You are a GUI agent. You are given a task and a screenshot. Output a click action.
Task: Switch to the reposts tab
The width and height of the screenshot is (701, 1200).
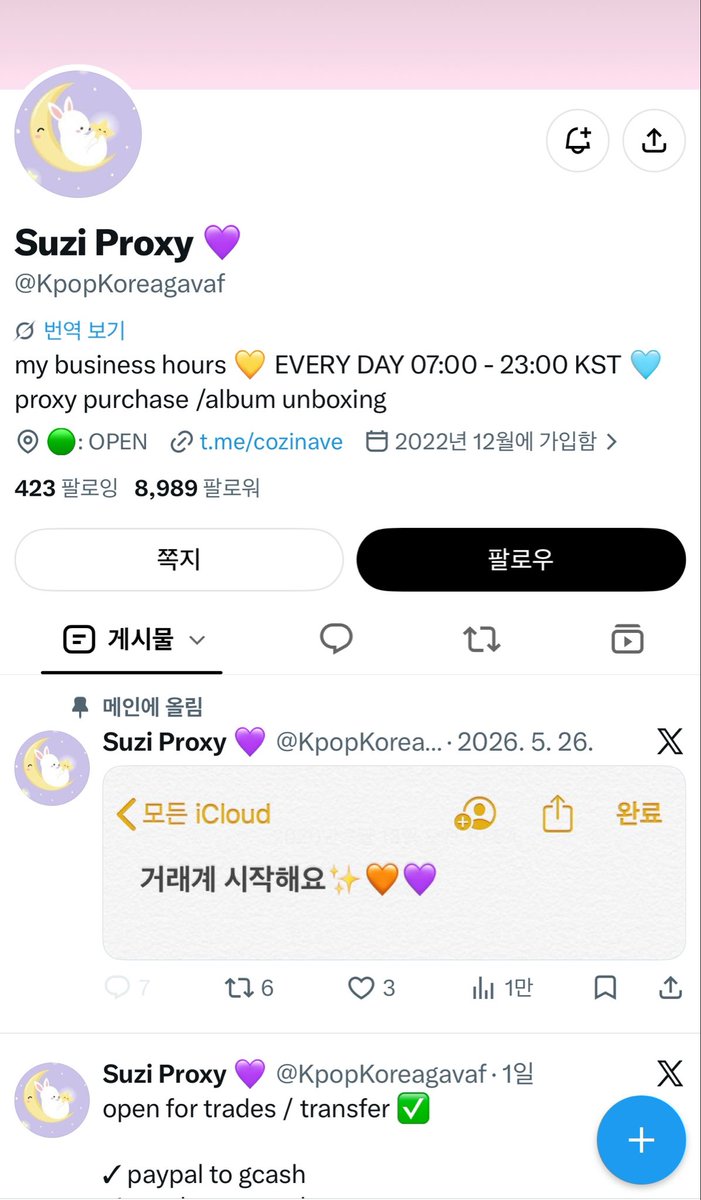(x=482, y=639)
